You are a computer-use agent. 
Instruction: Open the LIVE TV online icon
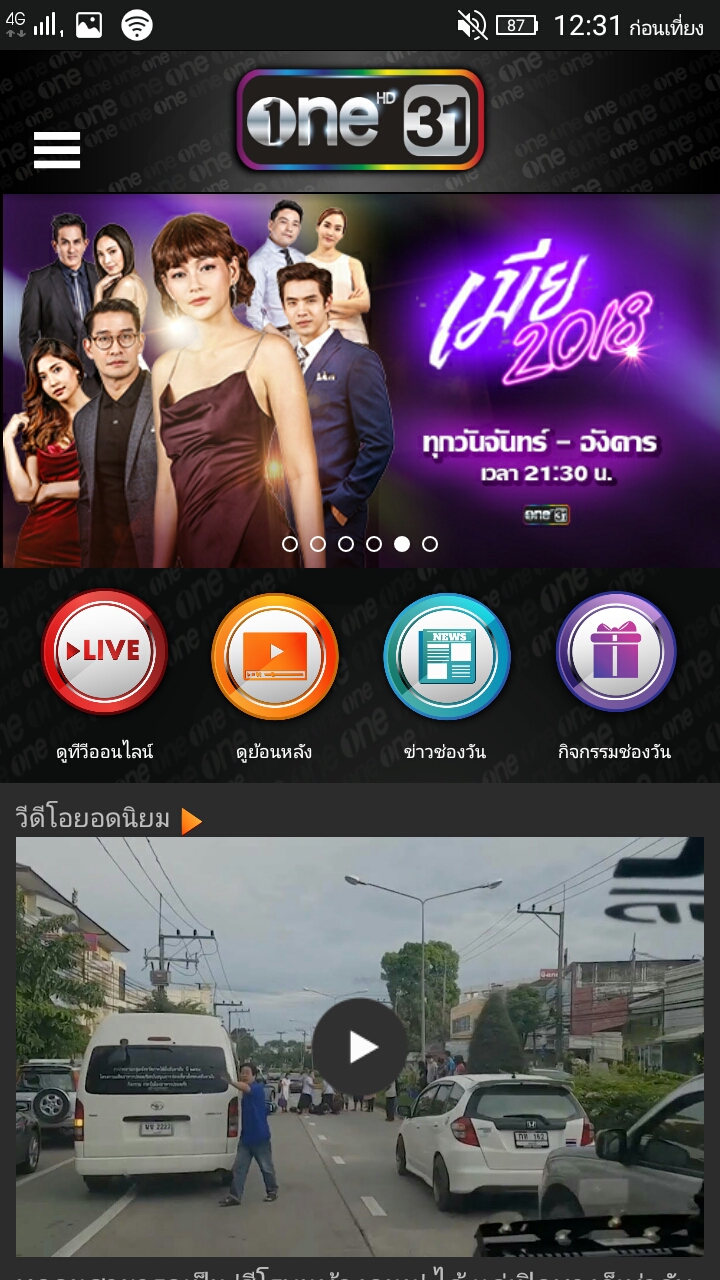[105, 654]
